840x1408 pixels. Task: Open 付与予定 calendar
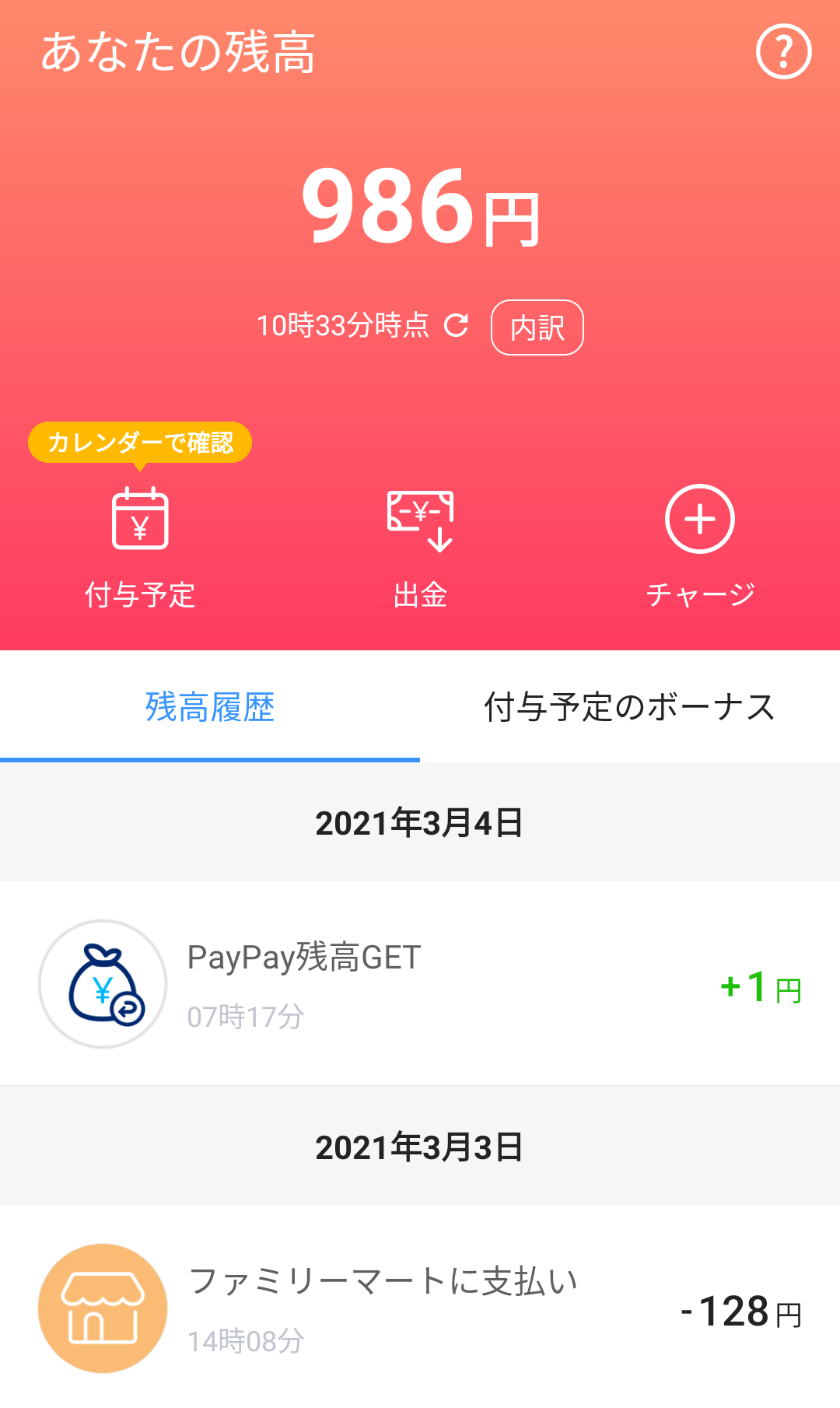pyautogui.click(x=140, y=548)
